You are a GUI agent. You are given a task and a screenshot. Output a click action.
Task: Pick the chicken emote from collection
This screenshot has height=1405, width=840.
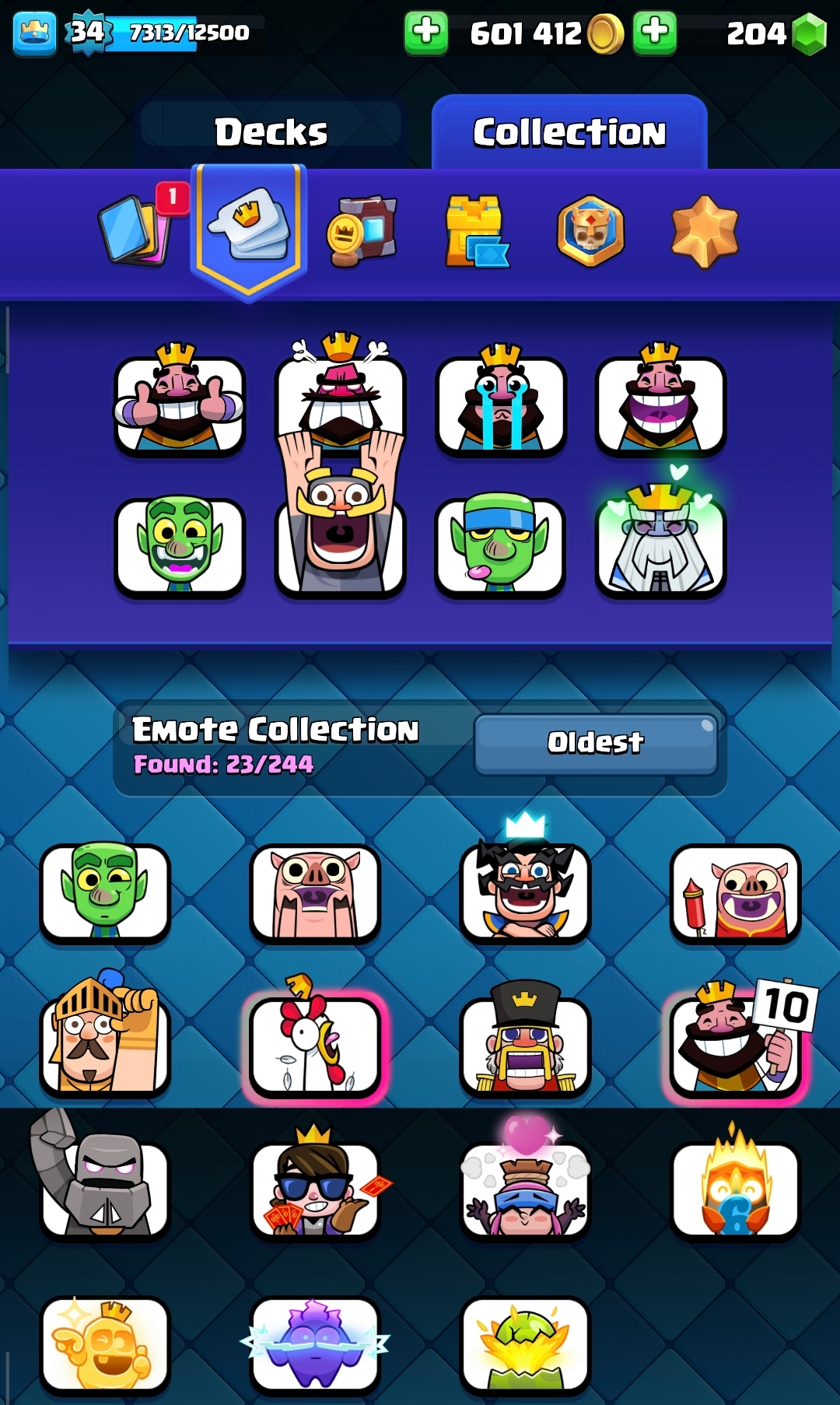[315, 1046]
